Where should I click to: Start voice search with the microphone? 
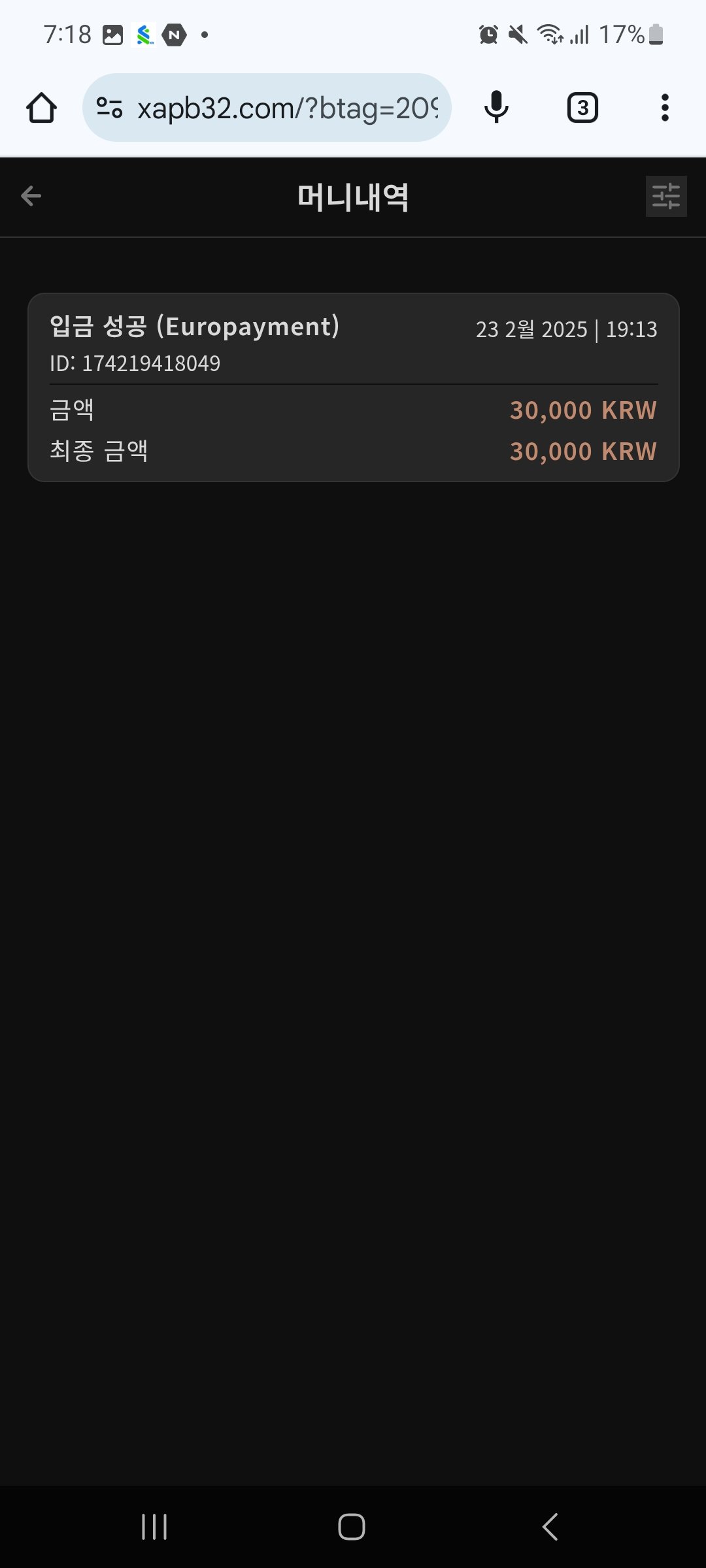click(496, 107)
